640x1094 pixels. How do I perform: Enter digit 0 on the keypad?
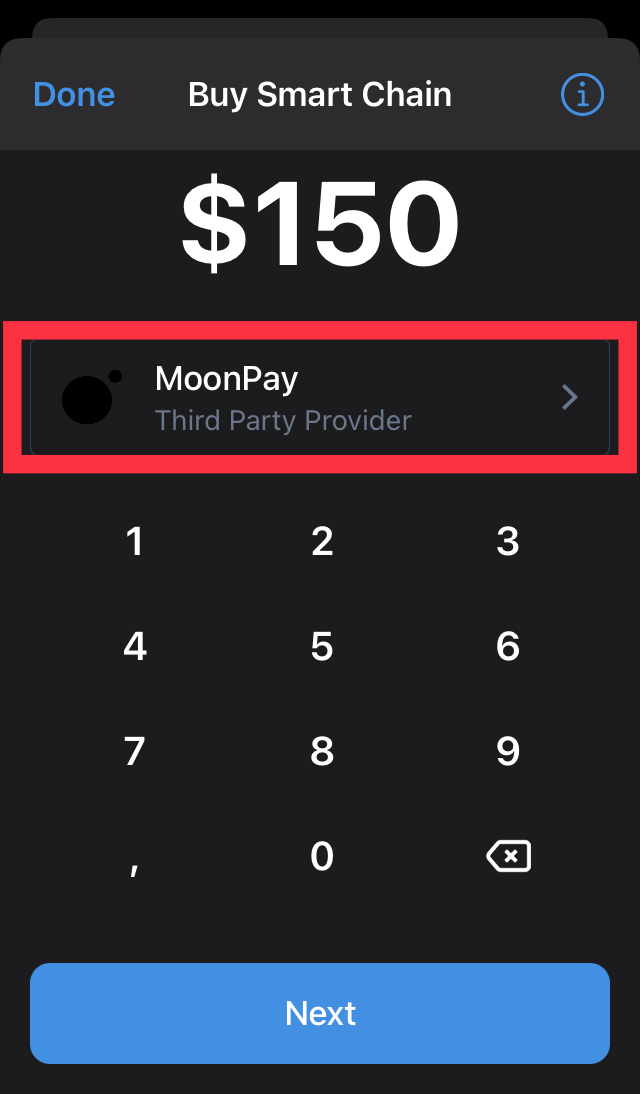321,856
